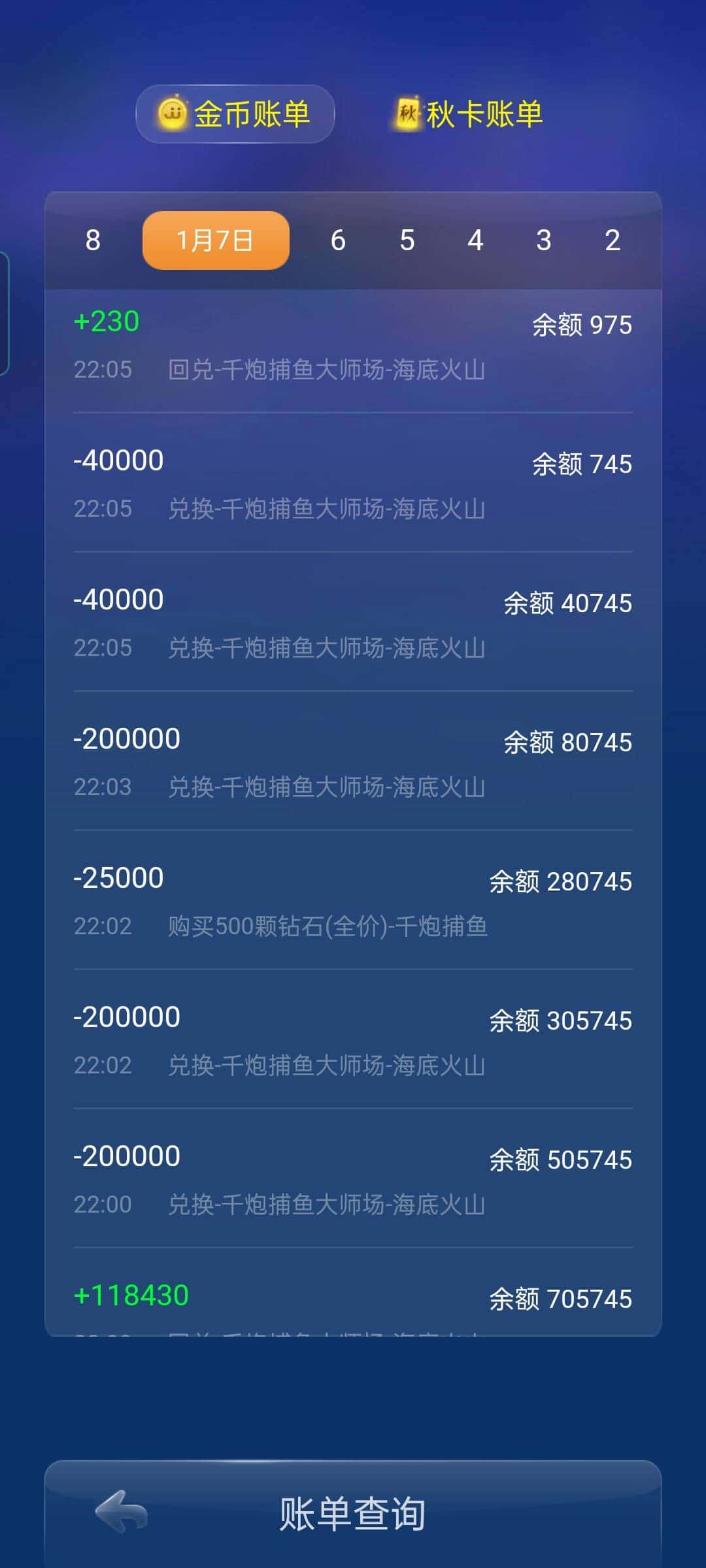The image size is (706, 1568).
Task: Select date tab 2
Action: [x=612, y=240]
